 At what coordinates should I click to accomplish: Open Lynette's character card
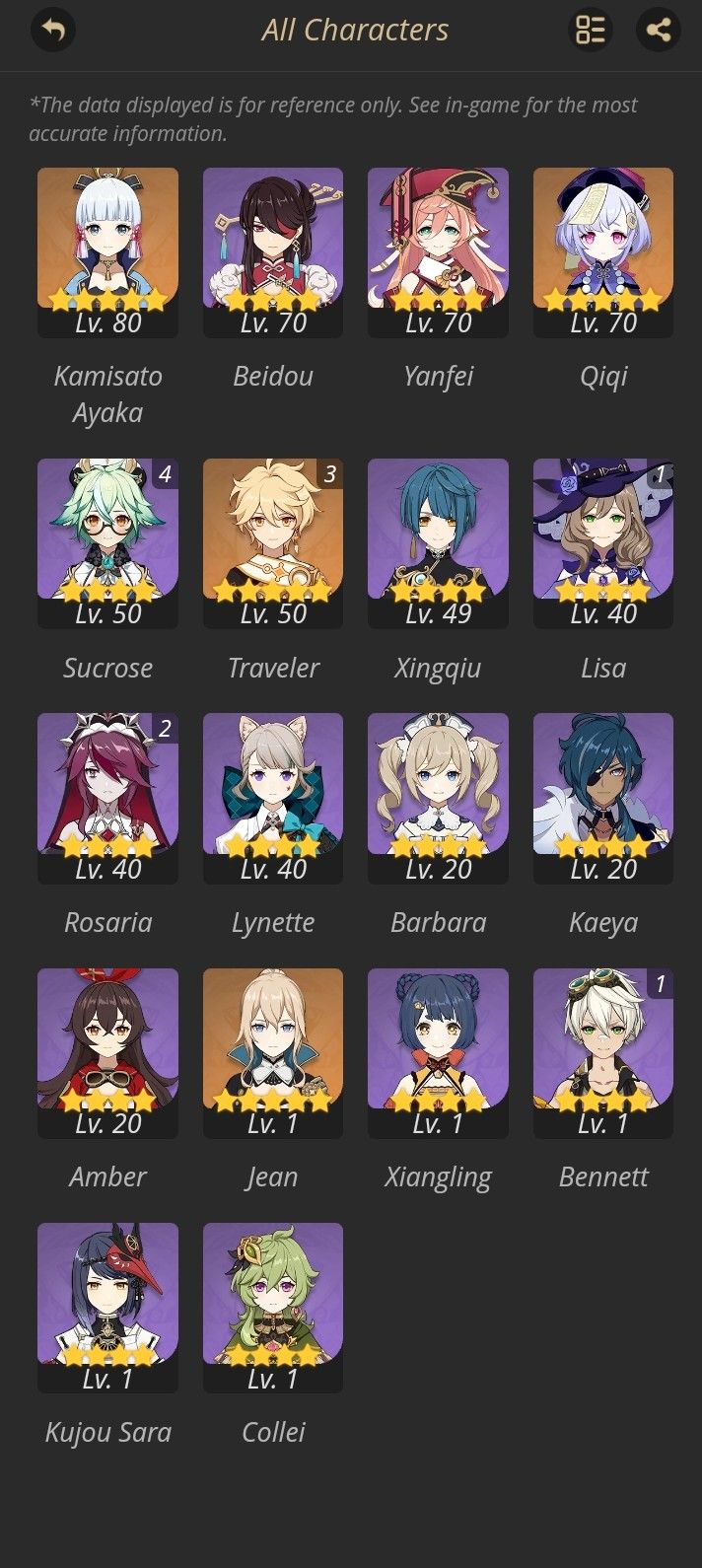(273, 797)
